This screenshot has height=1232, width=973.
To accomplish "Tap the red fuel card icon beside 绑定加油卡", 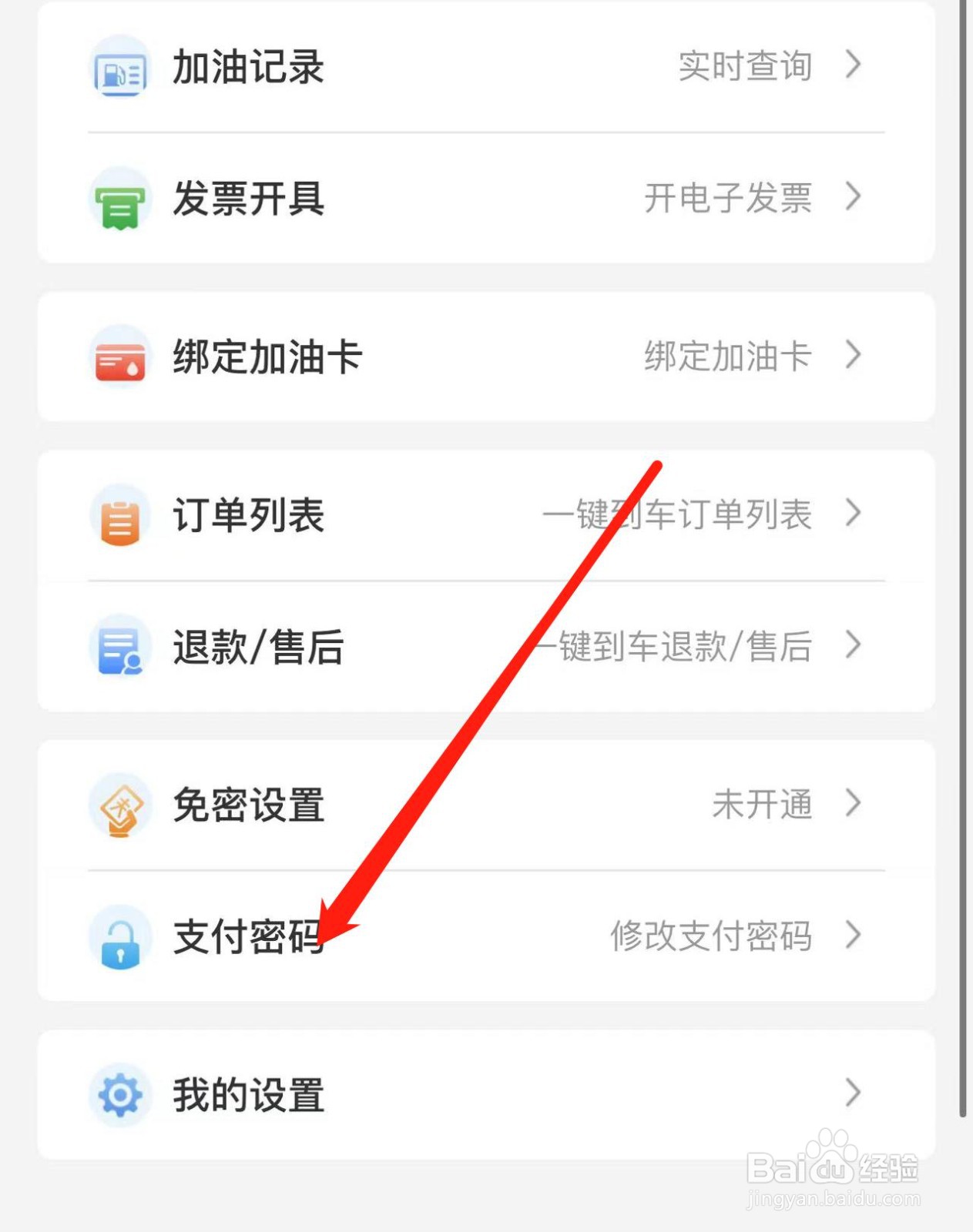I will [119, 356].
